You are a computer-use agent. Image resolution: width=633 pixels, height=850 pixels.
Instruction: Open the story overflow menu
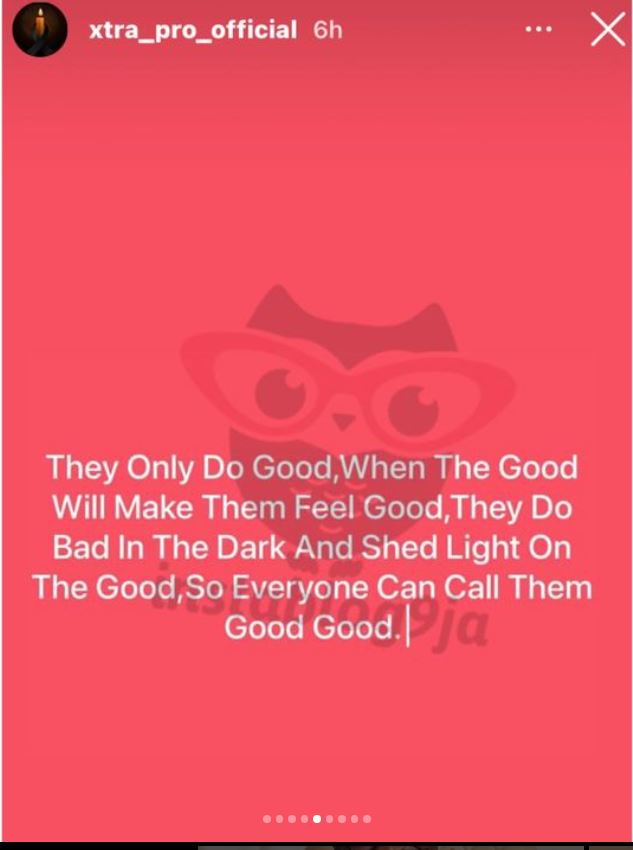coord(538,30)
